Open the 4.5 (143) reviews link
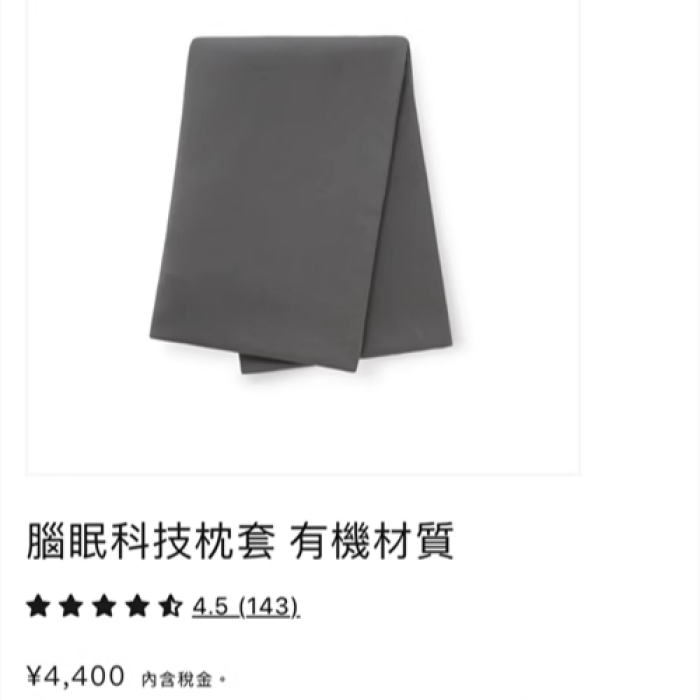Image resolution: width=700 pixels, height=700 pixels. (245, 606)
